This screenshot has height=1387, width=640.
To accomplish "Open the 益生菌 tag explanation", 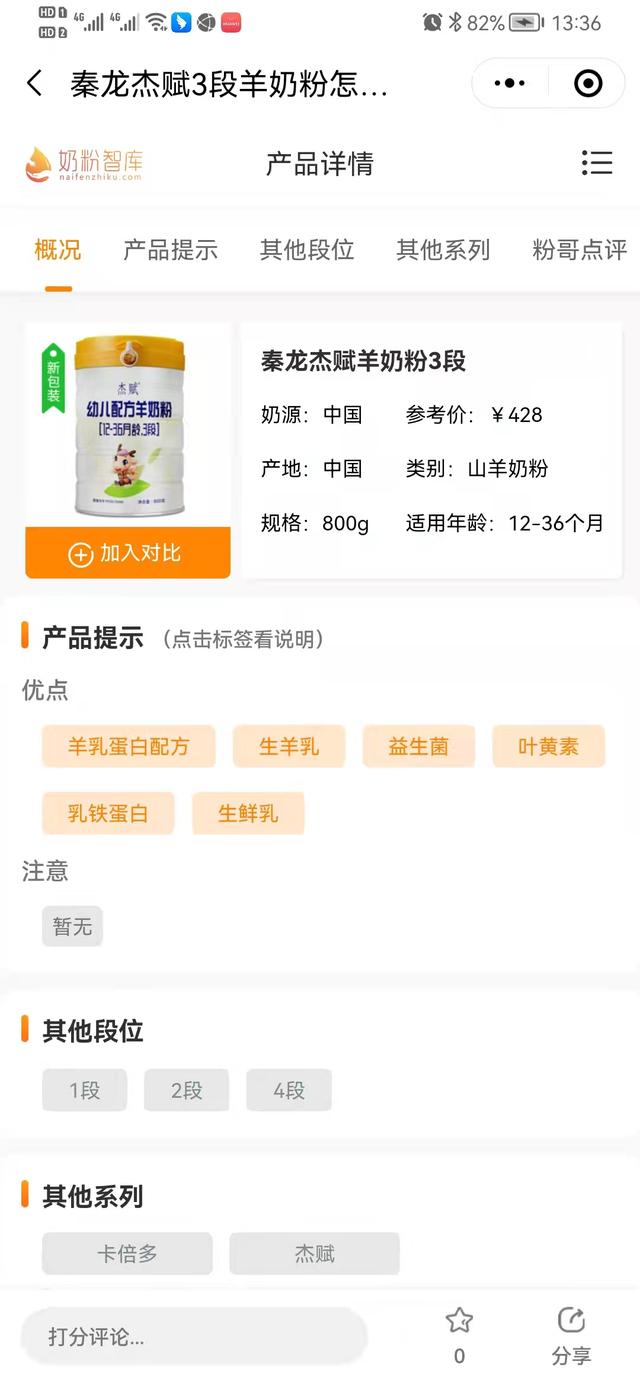I will 418,746.
